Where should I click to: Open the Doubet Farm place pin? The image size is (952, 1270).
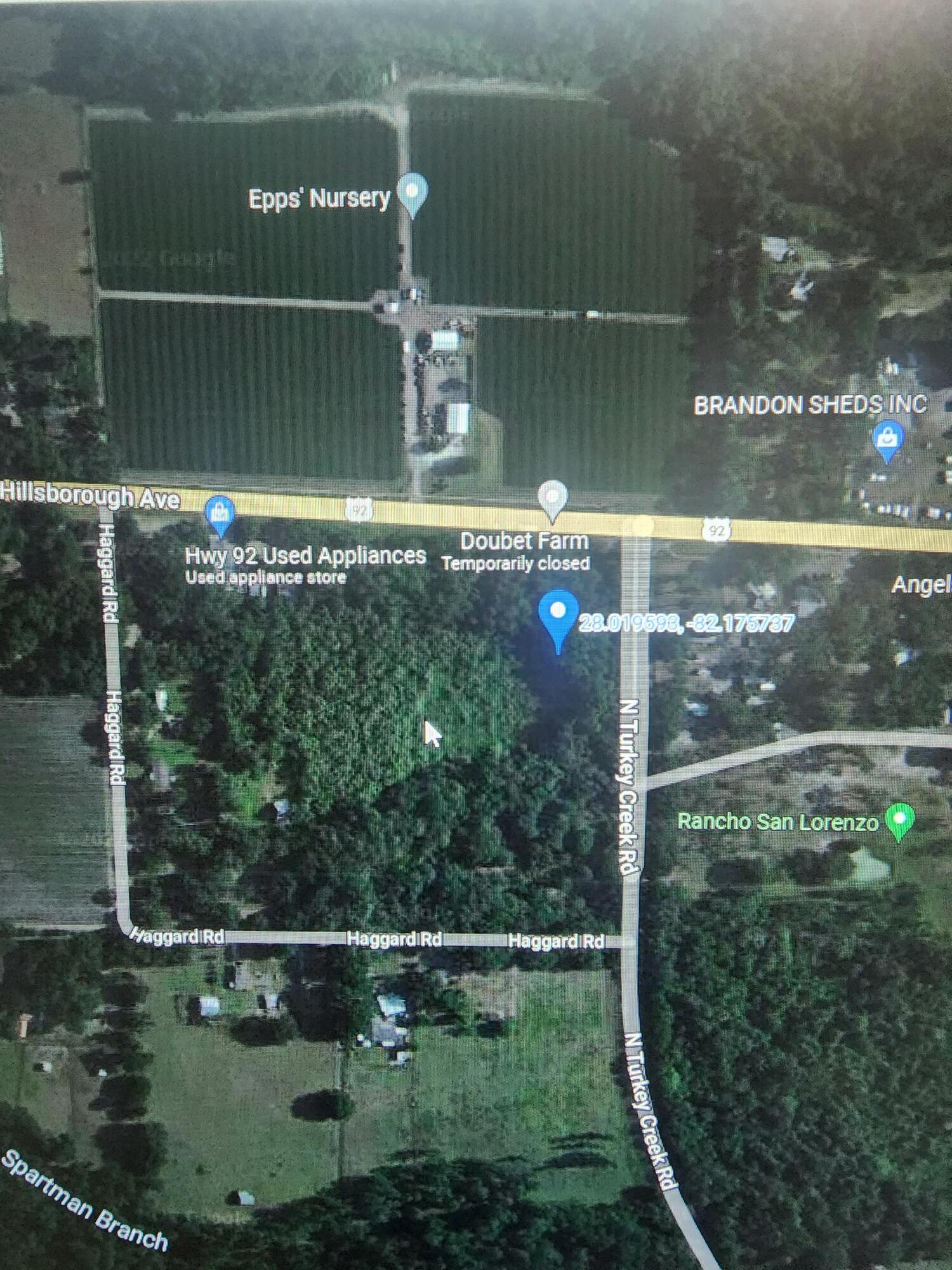tap(552, 497)
